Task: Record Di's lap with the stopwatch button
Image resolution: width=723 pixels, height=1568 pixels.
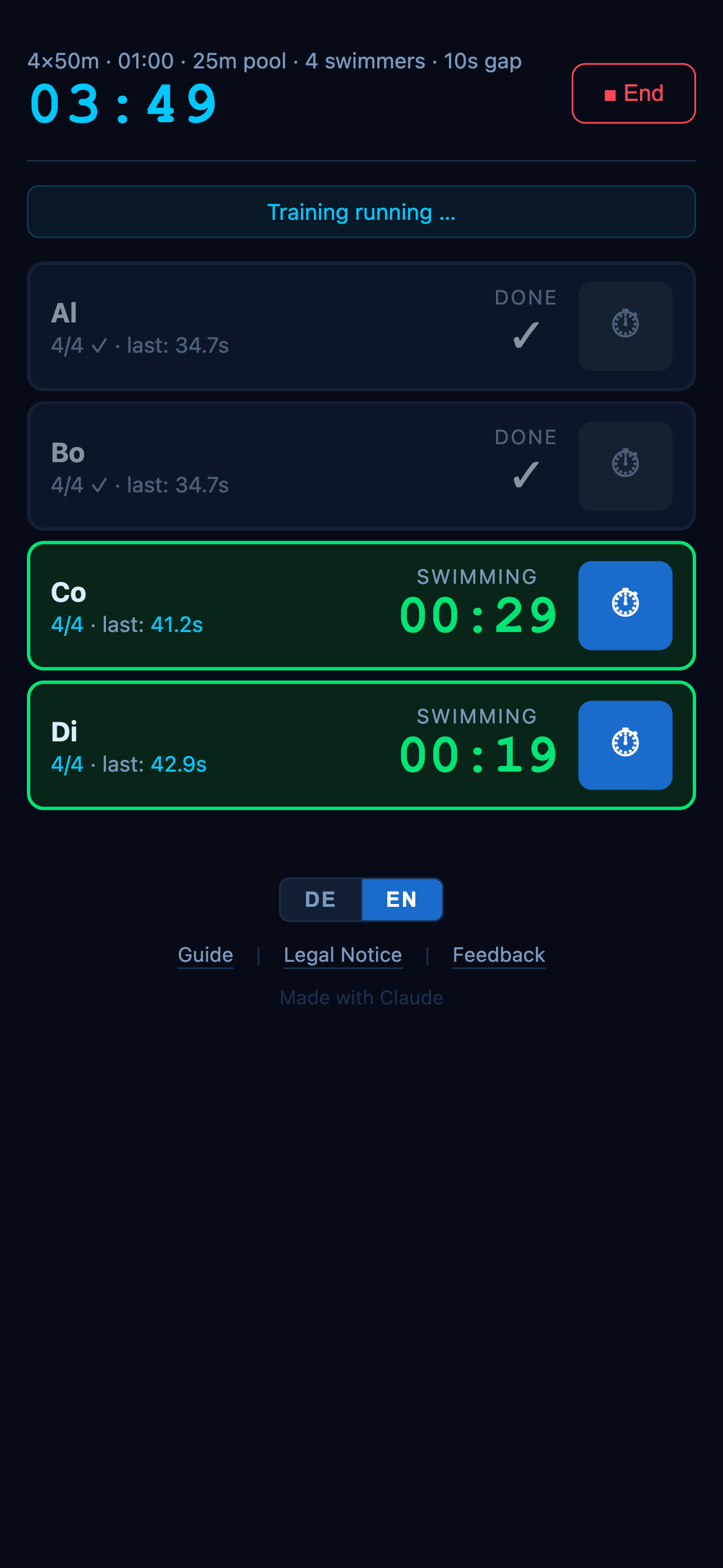Action: pyautogui.click(x=625, y=744)
